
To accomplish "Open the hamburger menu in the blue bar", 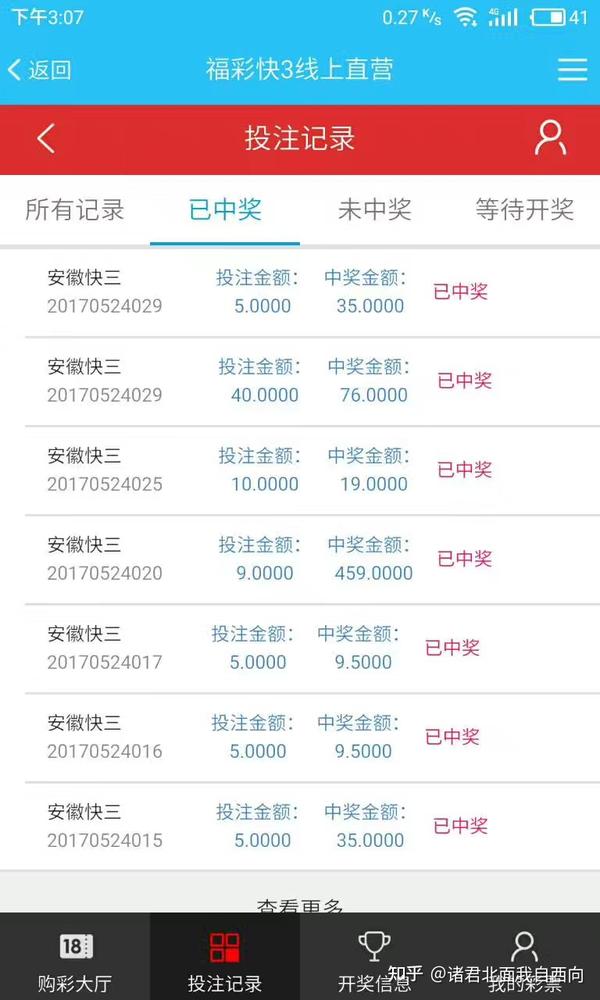I will pos(572,69).
